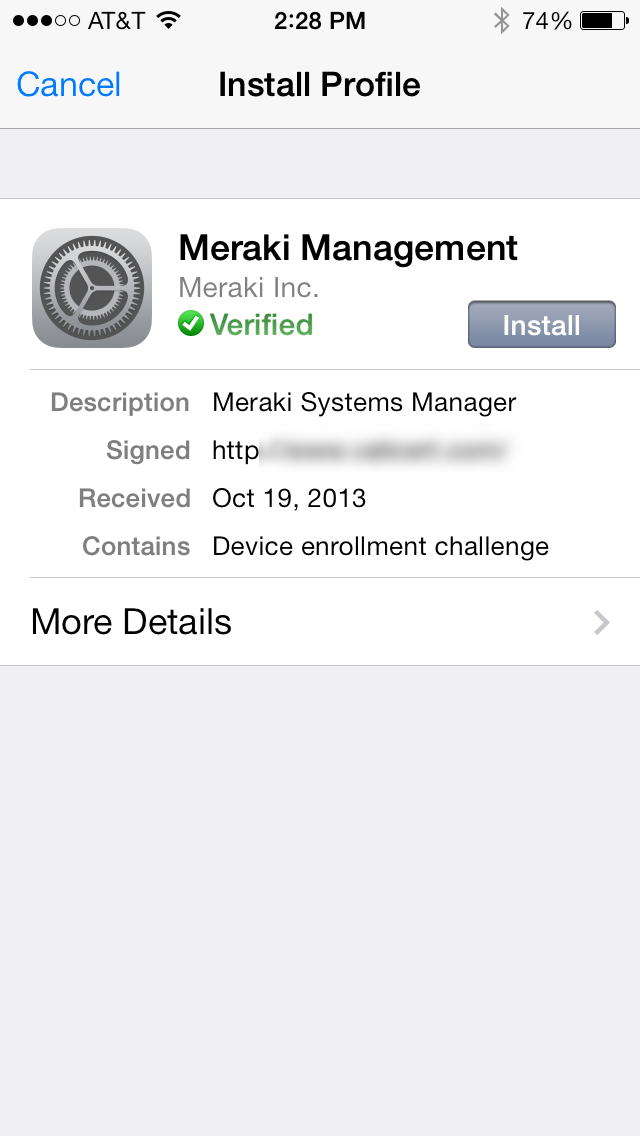Open More Details for the profile

[x=320, y=622]
